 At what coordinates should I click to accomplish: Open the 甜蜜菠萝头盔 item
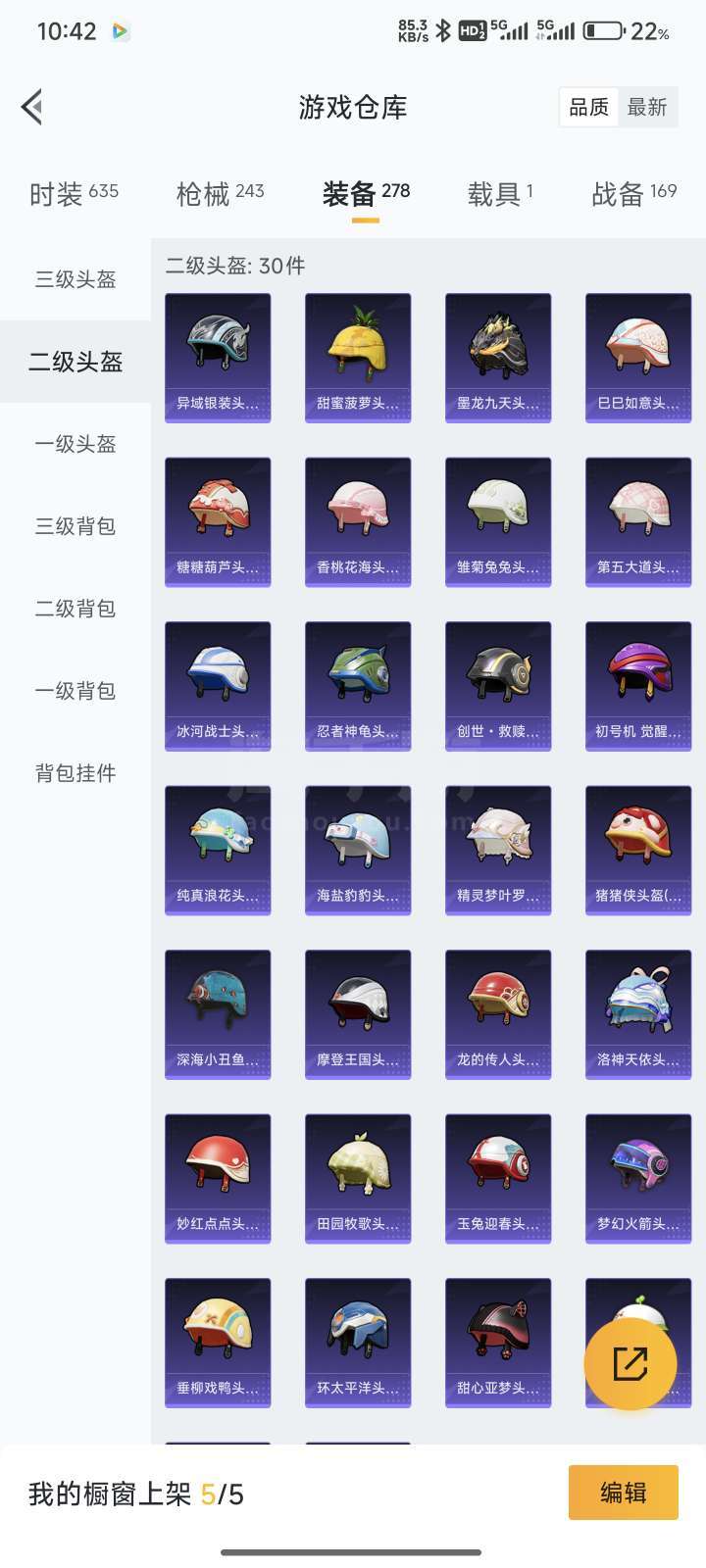point(358,358)
